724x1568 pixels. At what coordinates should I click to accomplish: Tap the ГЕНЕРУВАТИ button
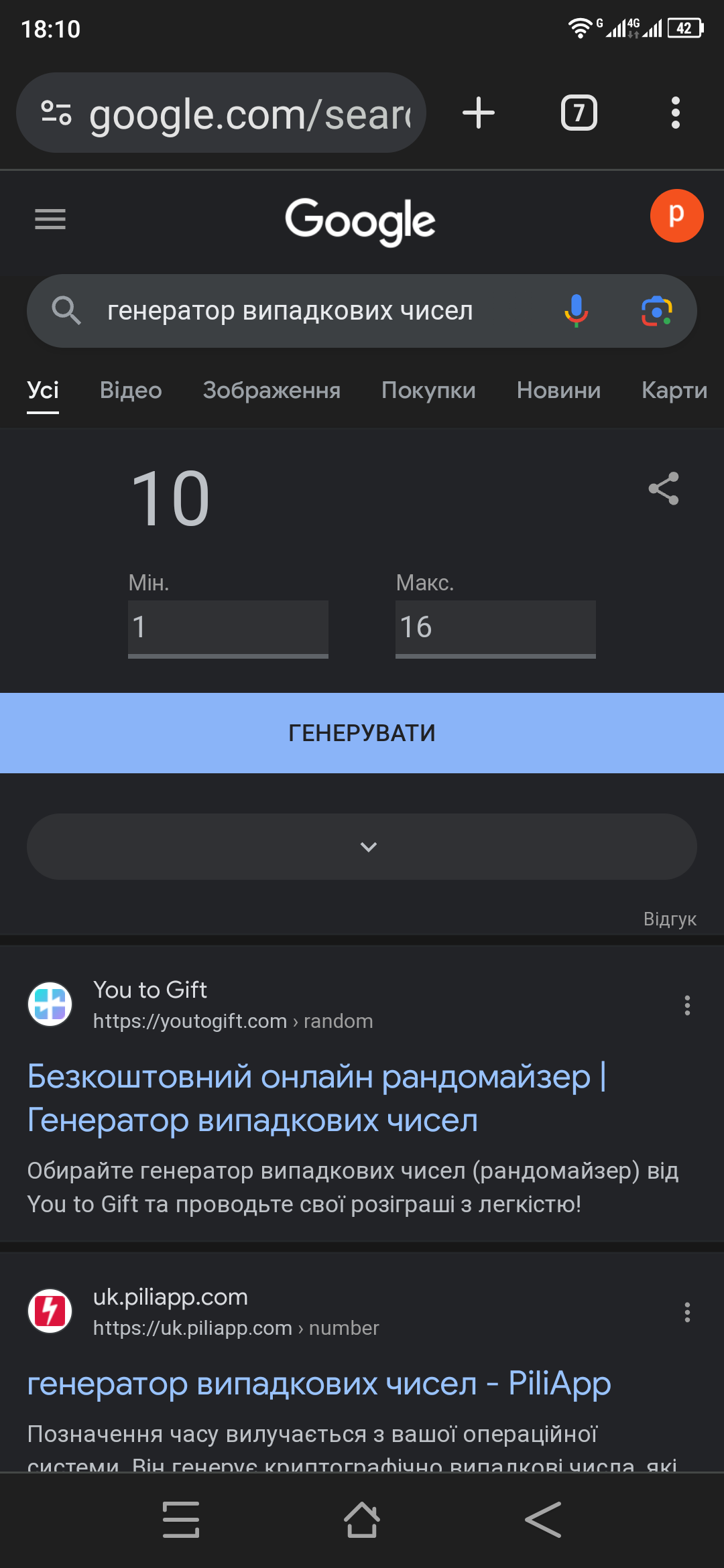tap(362, 733)
